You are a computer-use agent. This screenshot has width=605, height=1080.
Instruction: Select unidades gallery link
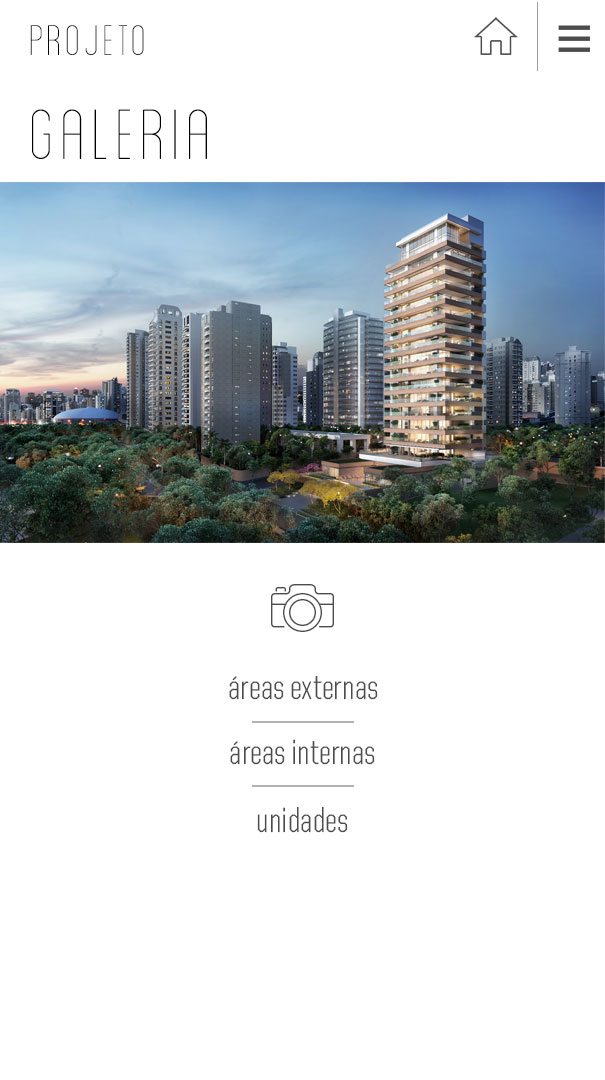click(302, 821)
